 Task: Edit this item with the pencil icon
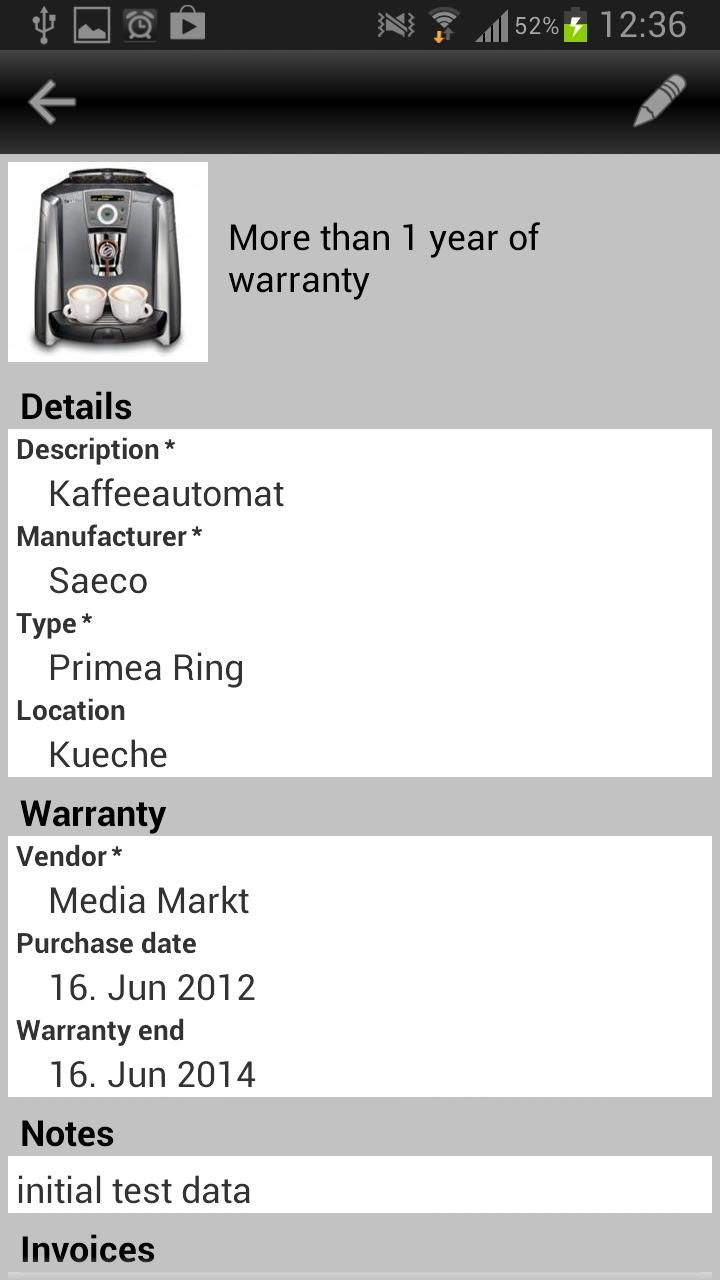click(660, 101)
